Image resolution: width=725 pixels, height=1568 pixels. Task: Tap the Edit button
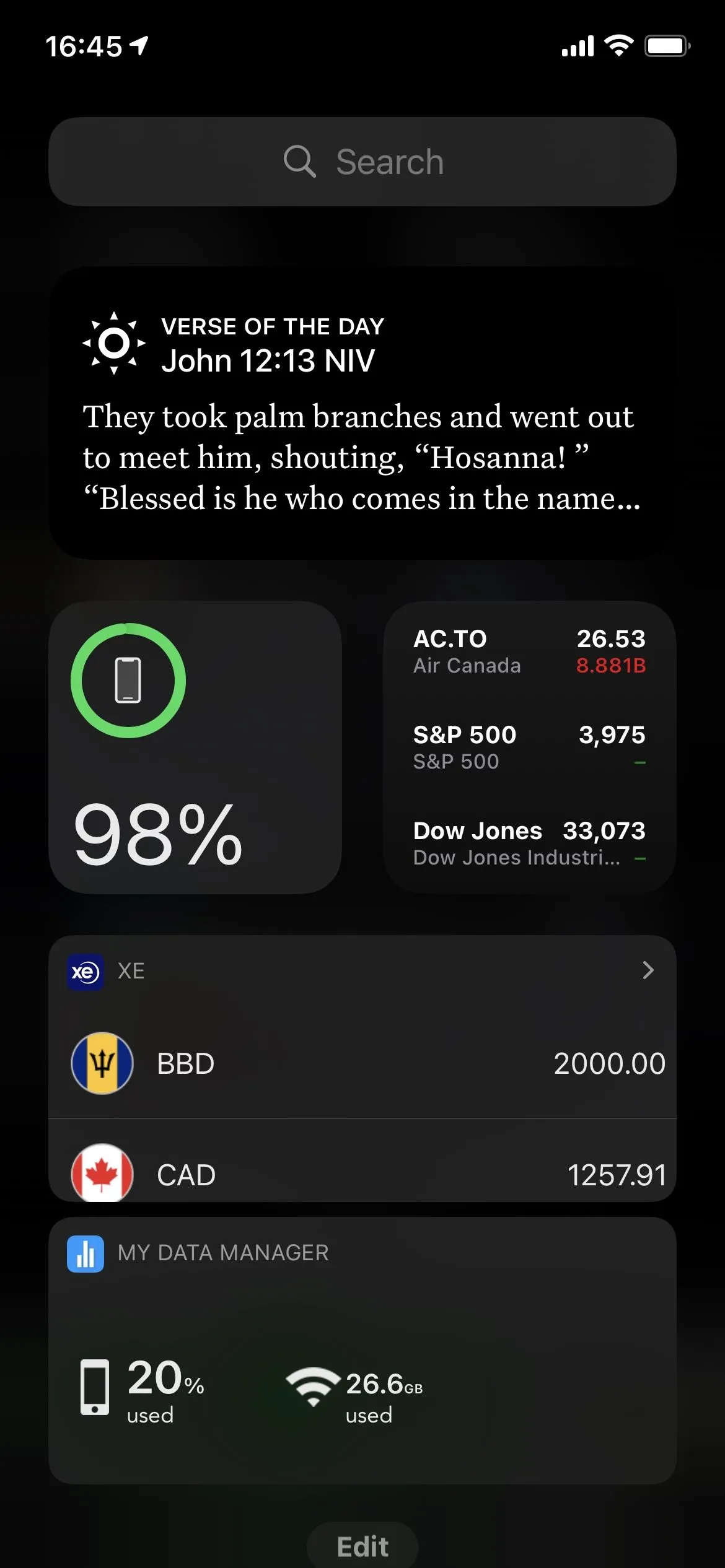(x=362, y=1546)
